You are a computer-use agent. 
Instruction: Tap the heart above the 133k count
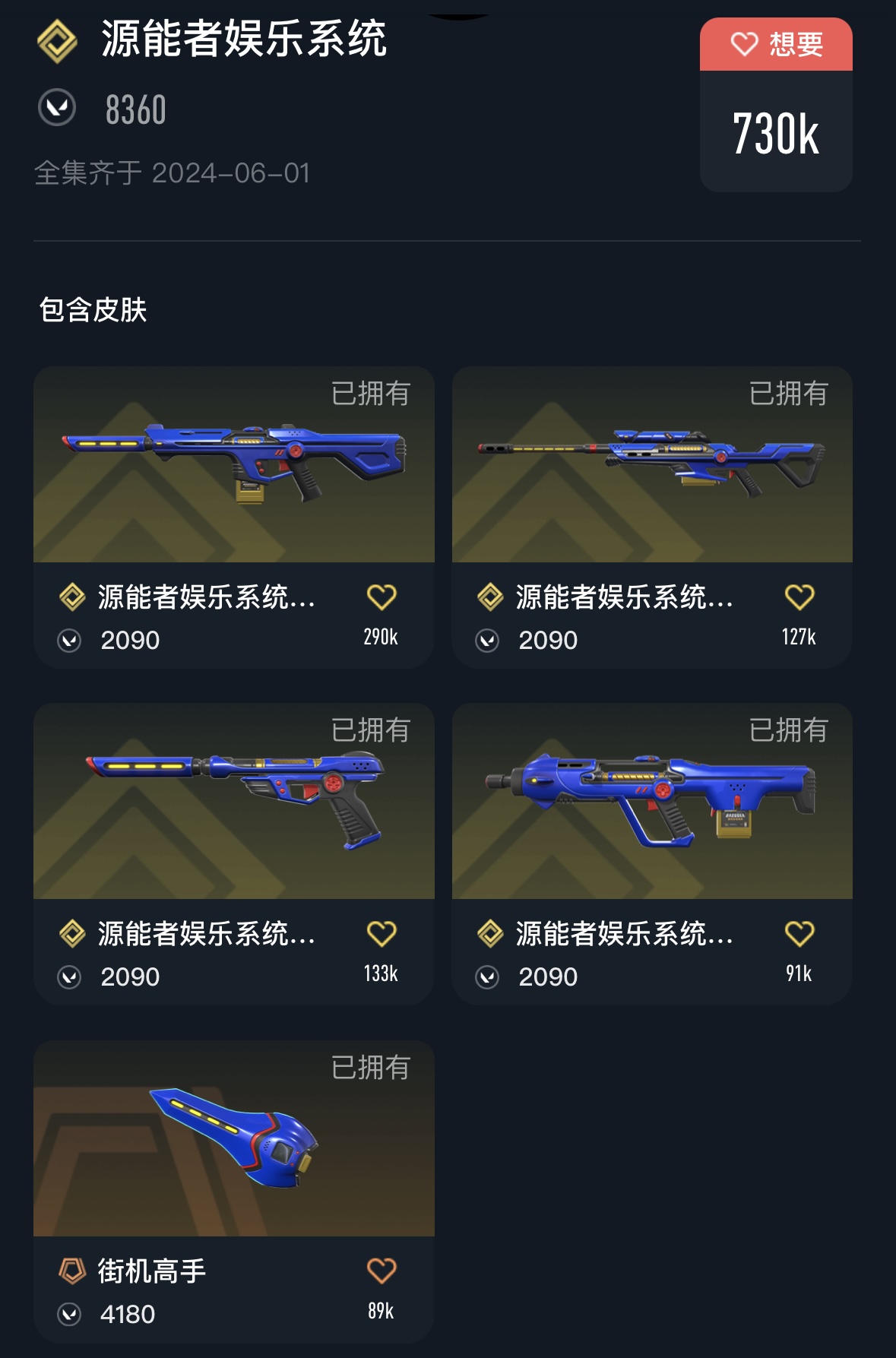[382, 934]
